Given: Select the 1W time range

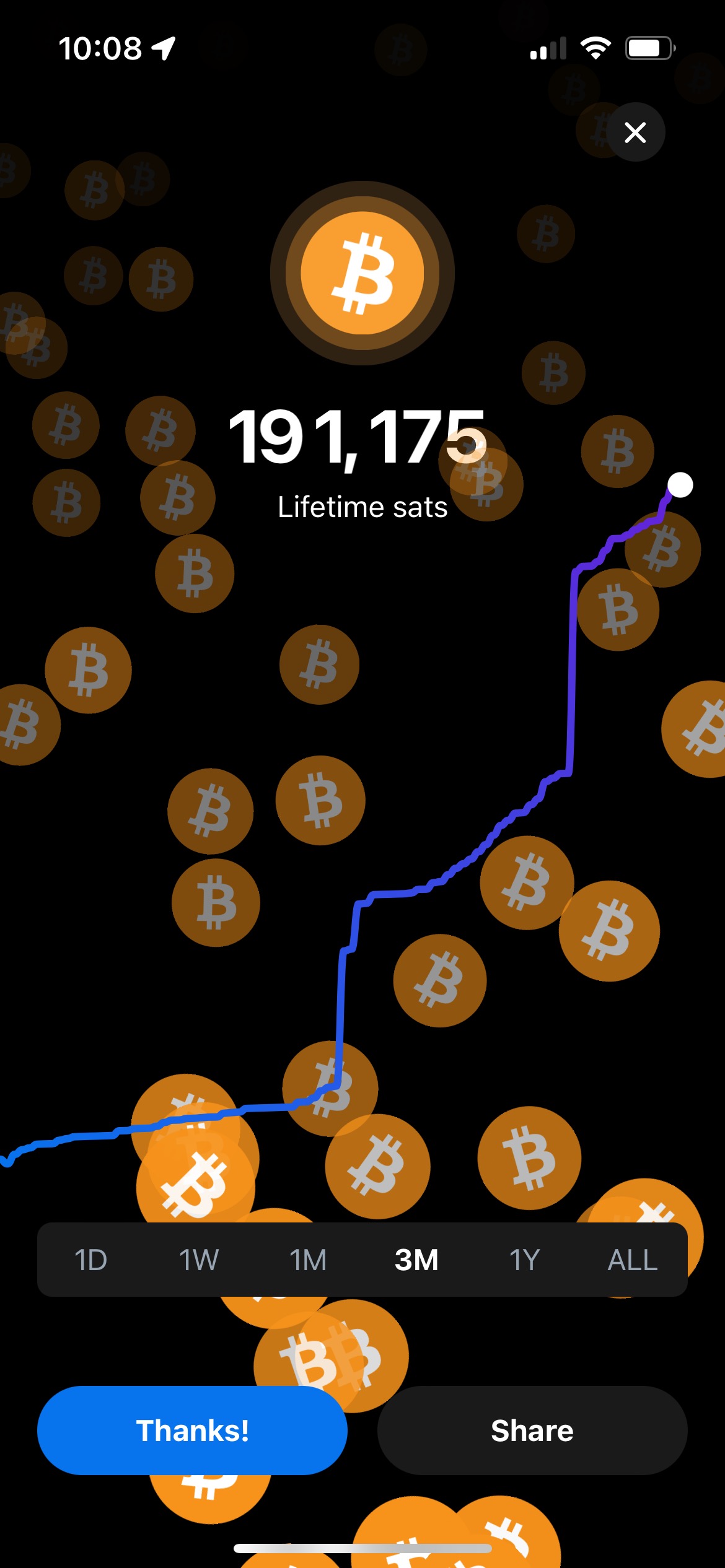Looking at the screenshot, I should 199,1260.
